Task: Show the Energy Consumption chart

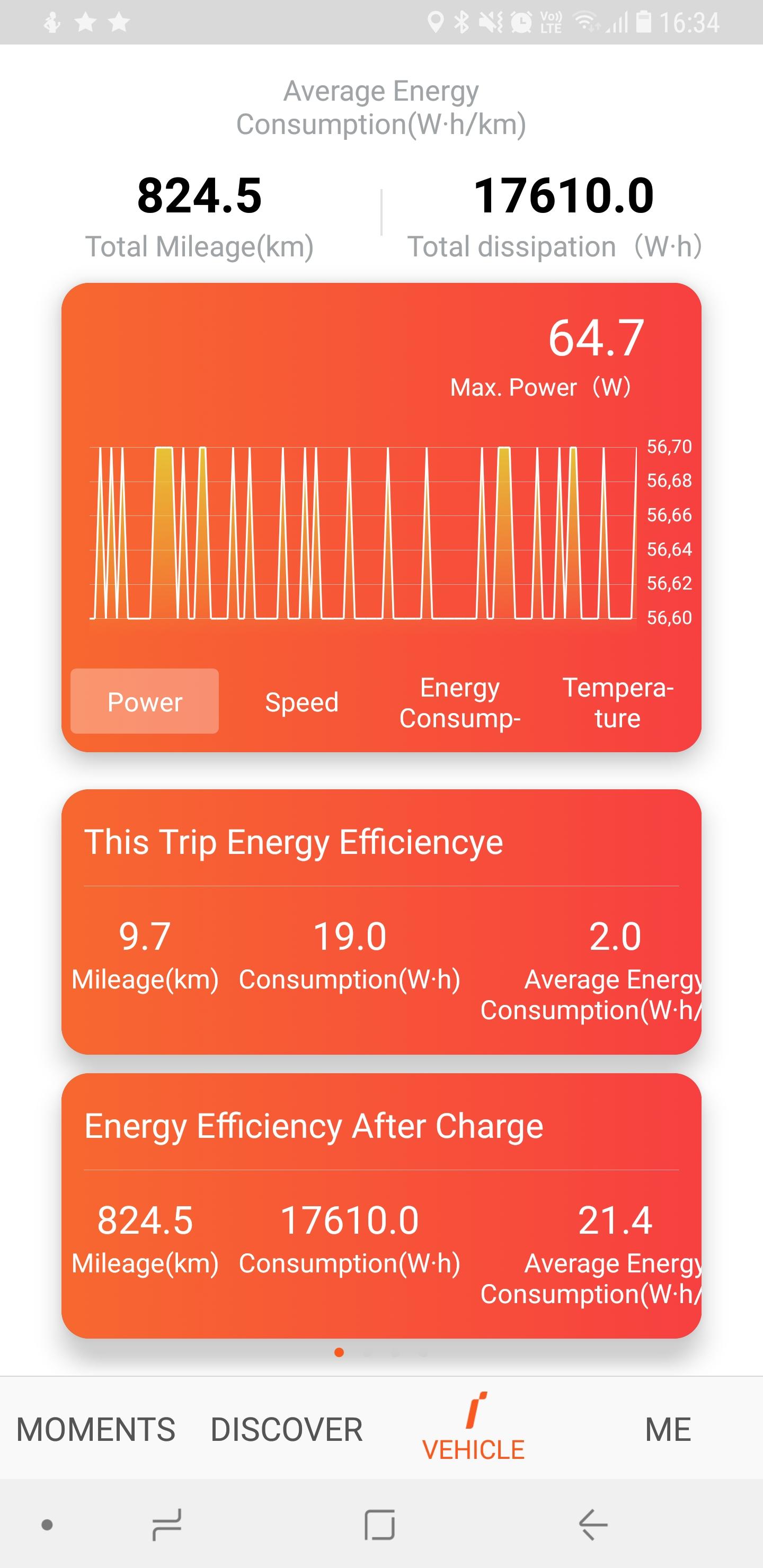Action: [460, 702]
